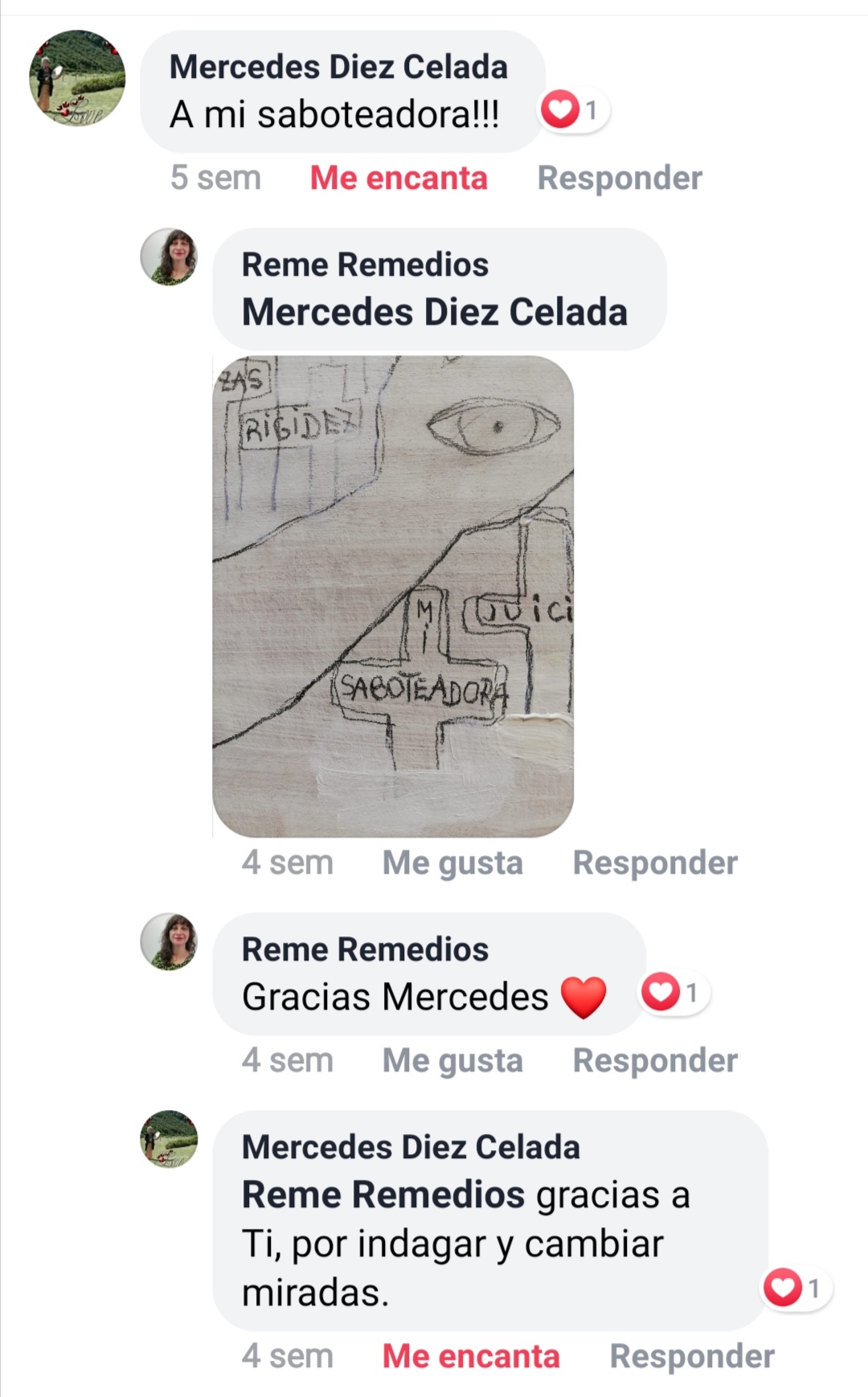The image size is (868, 1397).
Task: Reply to the 'gracias a Ti' comment
Action: coord(692,1357)
